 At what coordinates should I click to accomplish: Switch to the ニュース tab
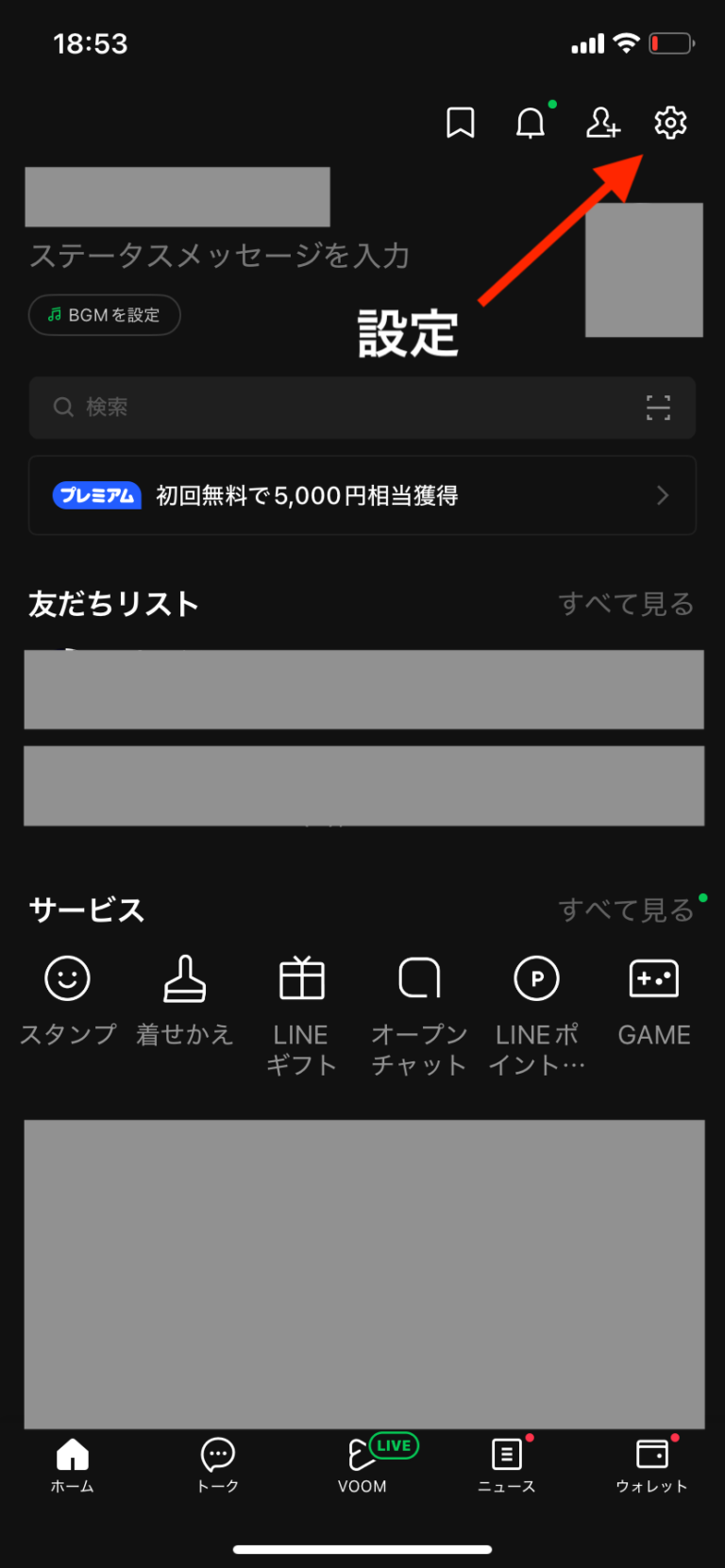coord(507,1464)
